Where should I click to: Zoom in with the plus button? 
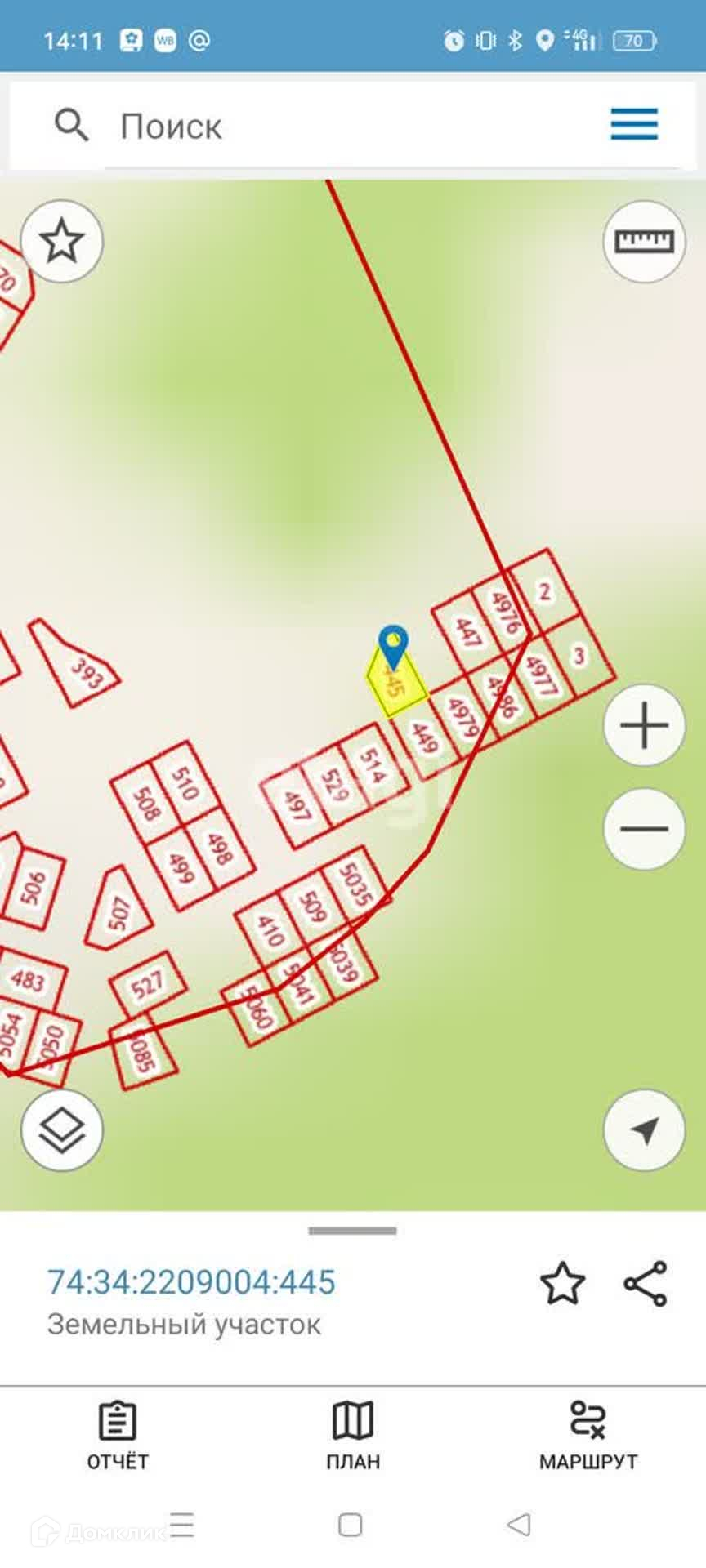pyautogui.click(x=644, y=725)
